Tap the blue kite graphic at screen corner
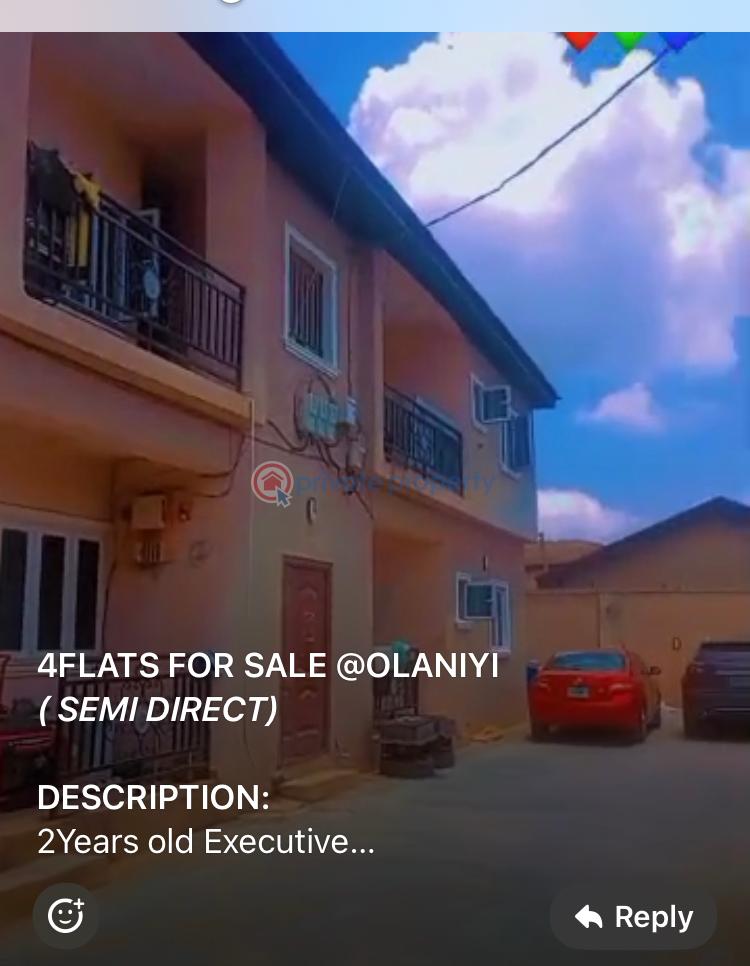The width and height of the screenshot is (750, 966). coord(679,38)
